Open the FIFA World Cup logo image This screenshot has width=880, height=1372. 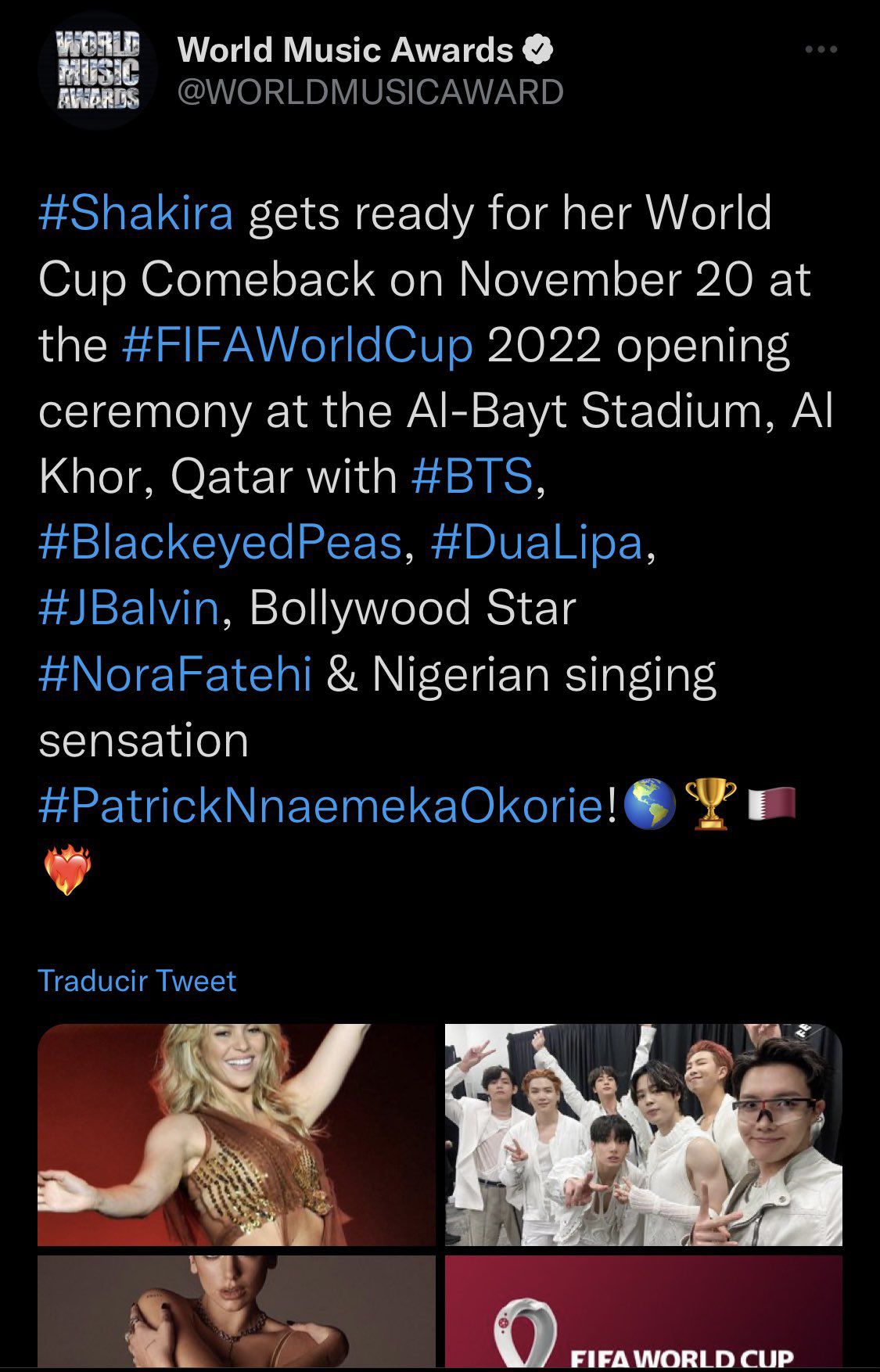[x=643, y=1310]
